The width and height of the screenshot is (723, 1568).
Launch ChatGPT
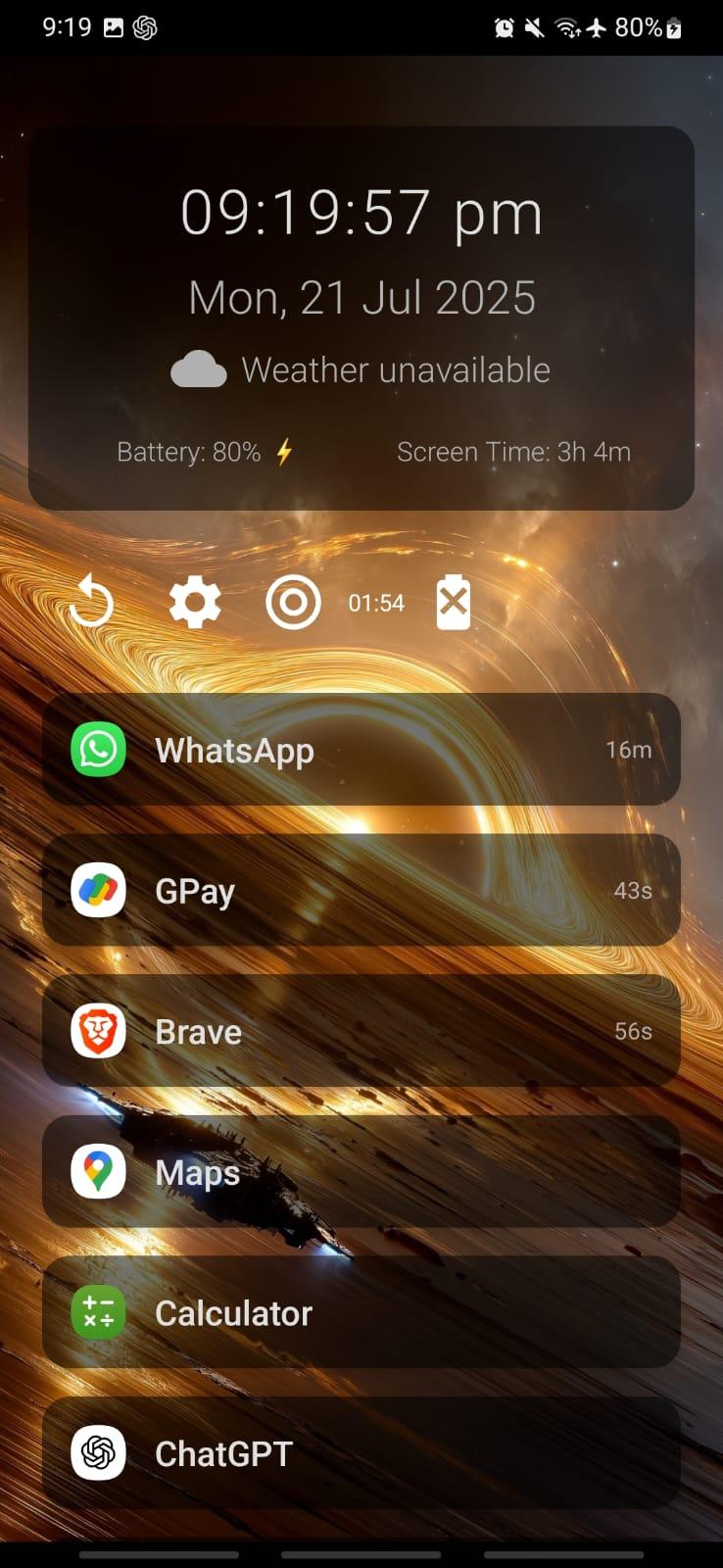pos(361,1452)
